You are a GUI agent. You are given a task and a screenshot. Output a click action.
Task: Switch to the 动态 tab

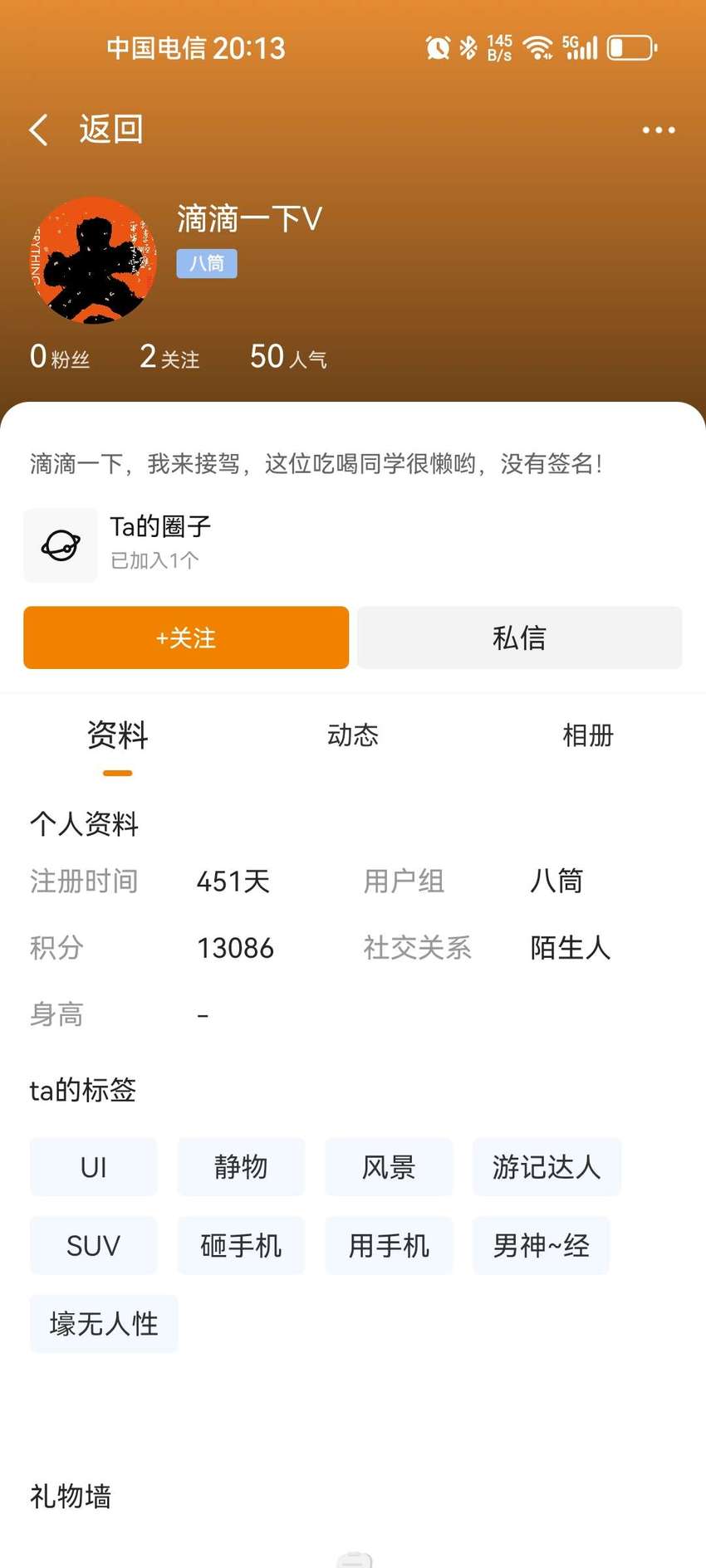(353, 735)
